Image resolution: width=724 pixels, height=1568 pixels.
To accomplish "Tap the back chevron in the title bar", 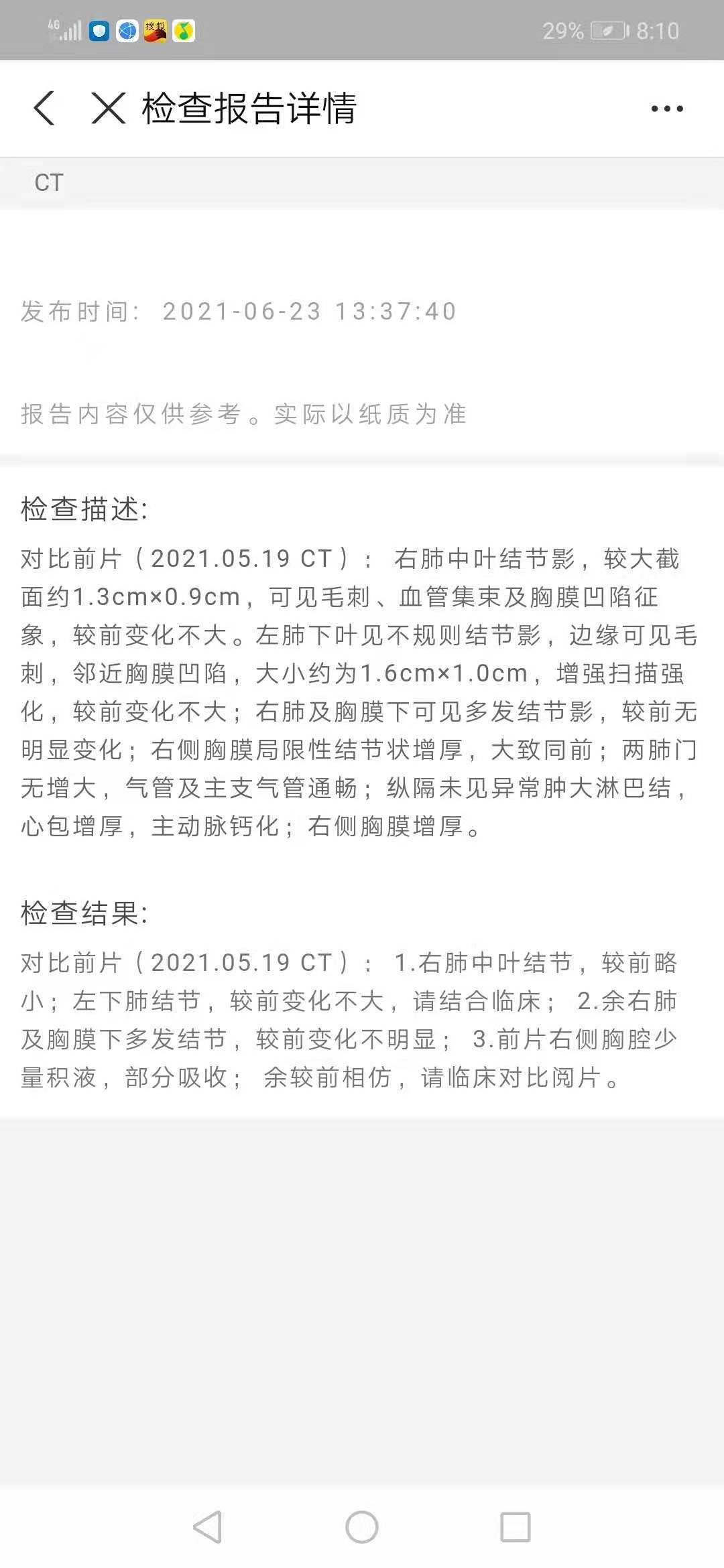I will 44,109.
